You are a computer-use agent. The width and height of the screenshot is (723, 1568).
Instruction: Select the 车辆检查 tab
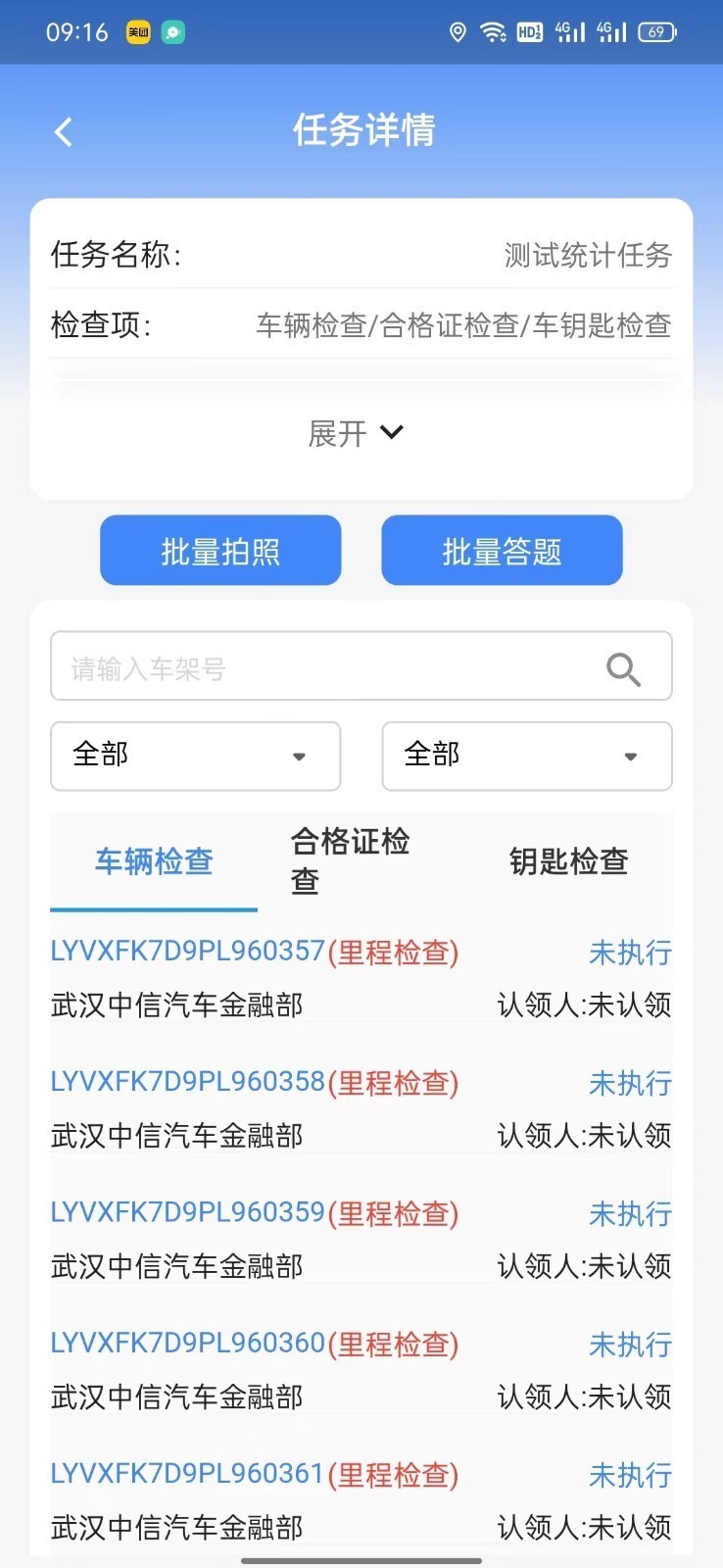pyautogui.click(x=153, y=862)
